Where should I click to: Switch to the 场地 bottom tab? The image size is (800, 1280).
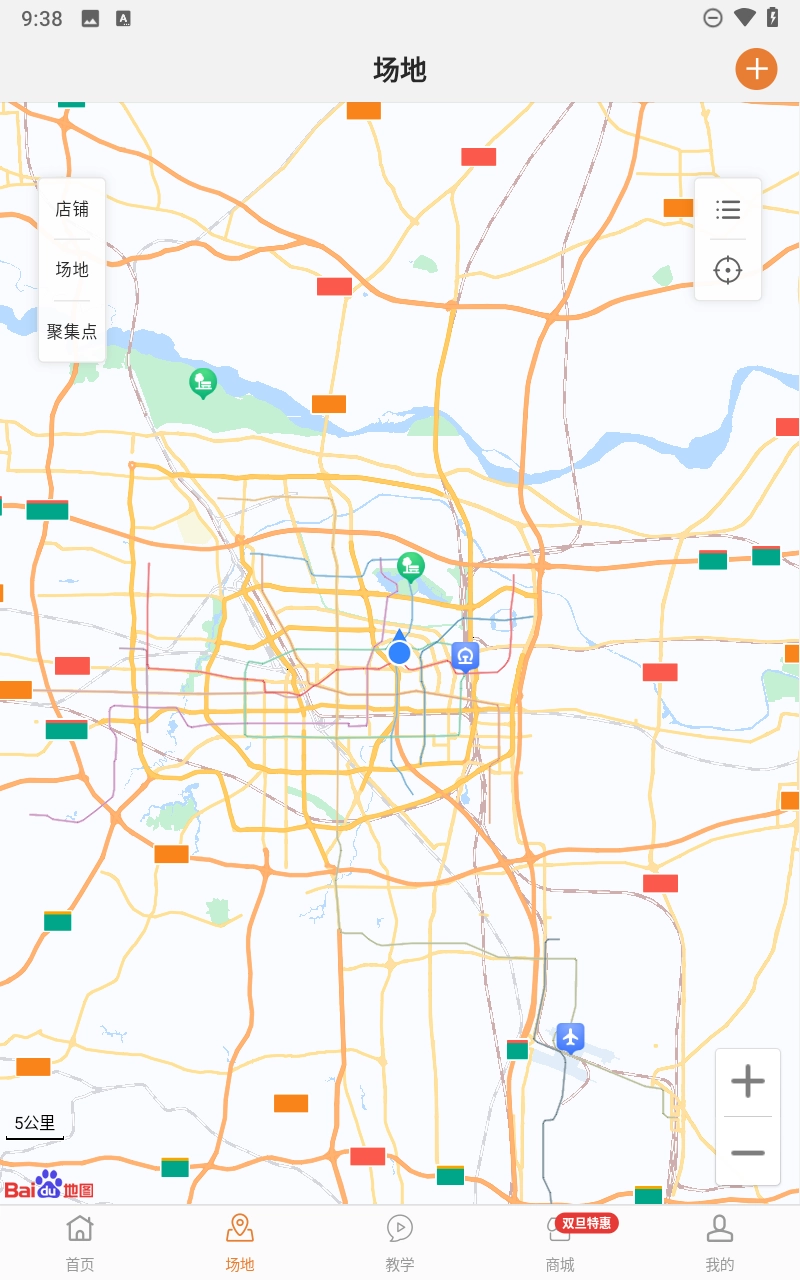click(x=240, y=1243)
